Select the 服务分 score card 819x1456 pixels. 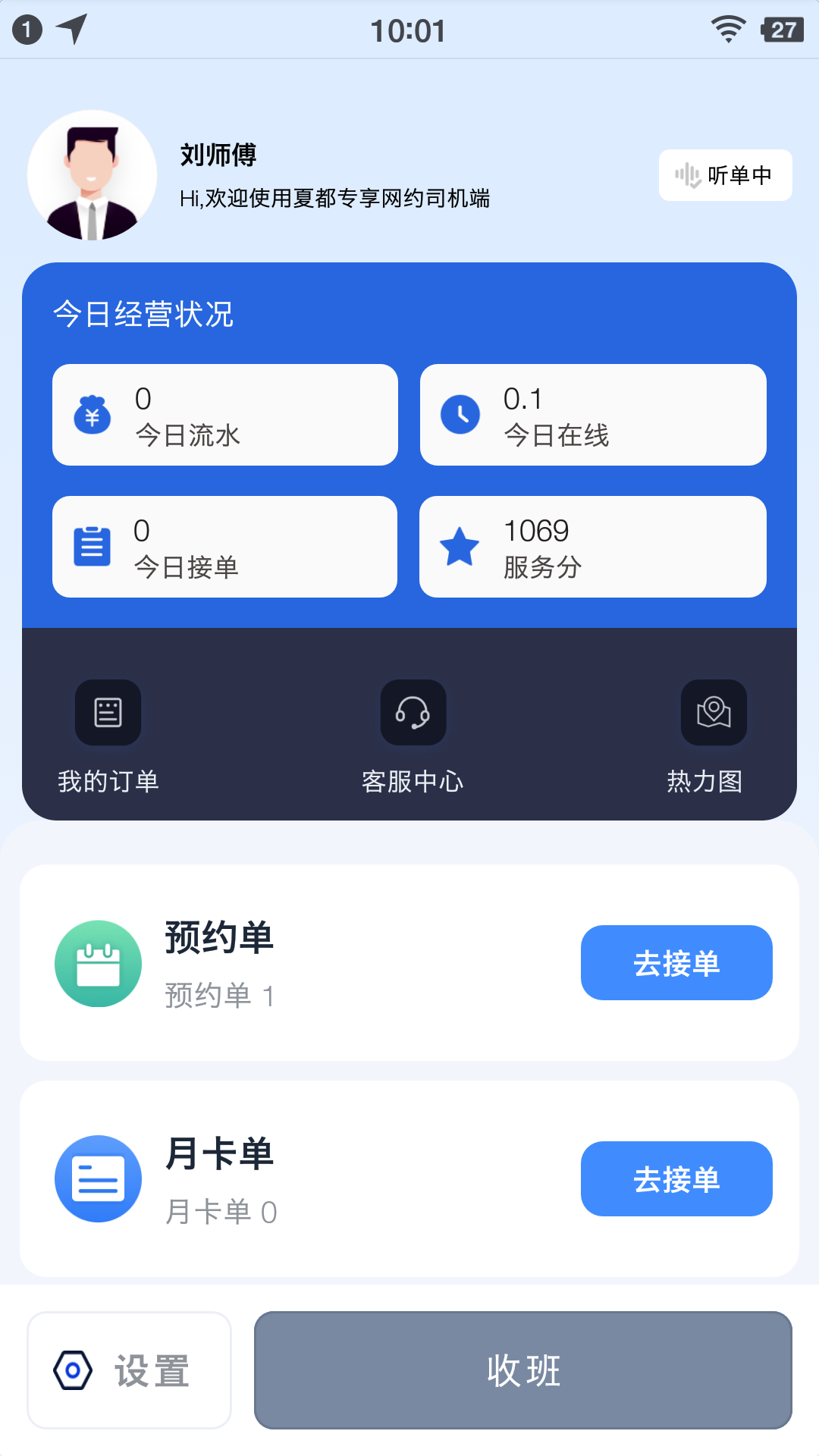click(x=593, y=545)
